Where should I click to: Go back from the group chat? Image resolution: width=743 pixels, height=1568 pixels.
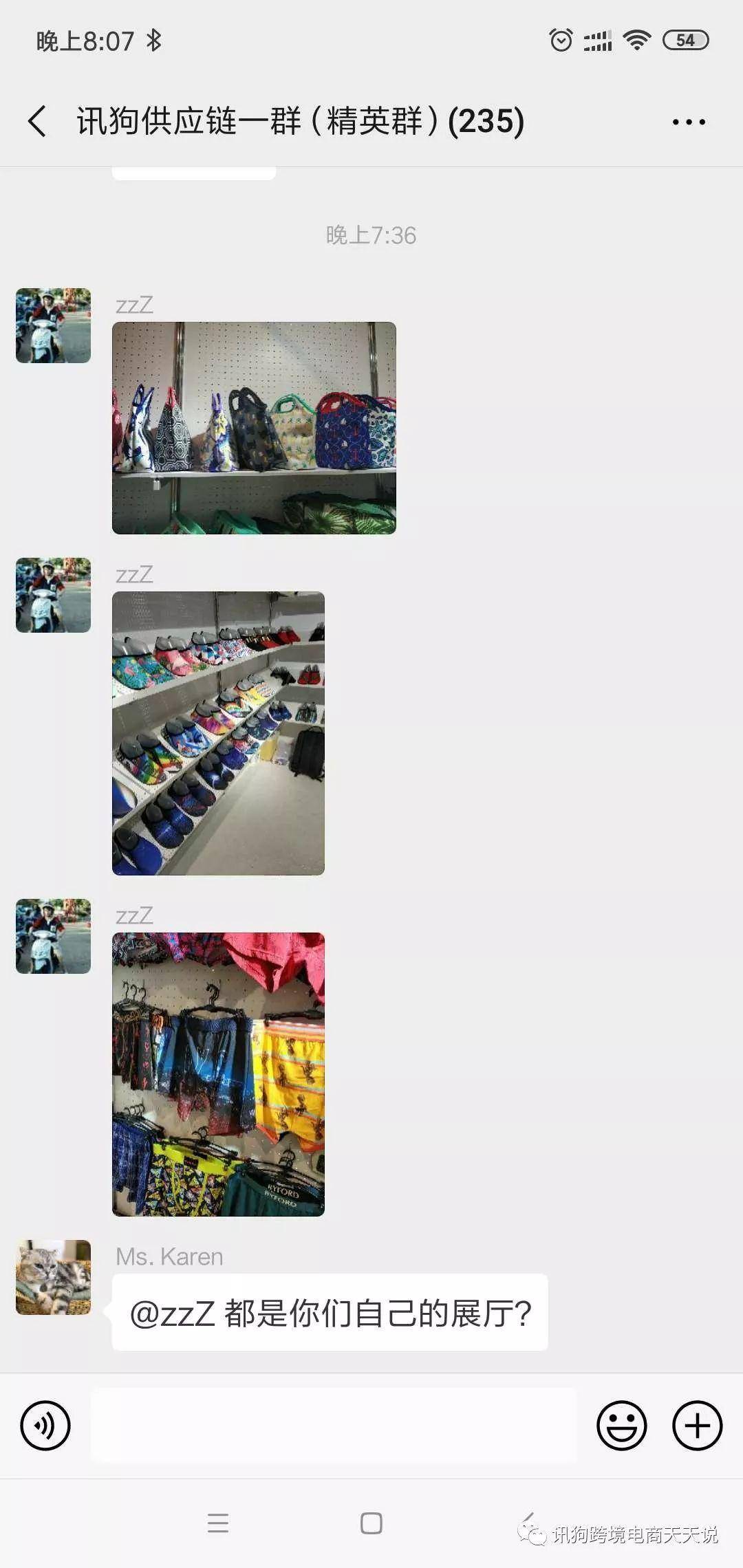(38, 122)
